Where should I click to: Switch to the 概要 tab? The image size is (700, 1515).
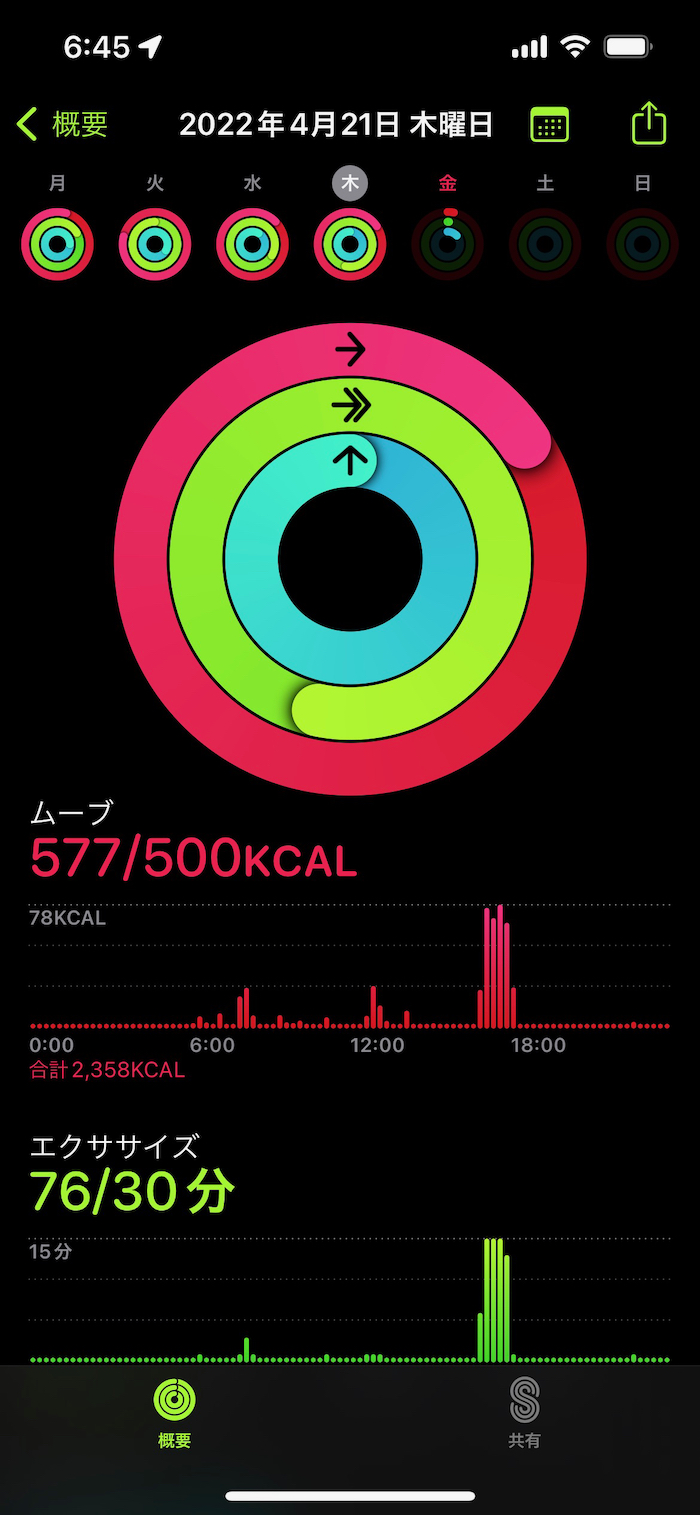[x=175, y=1413]
